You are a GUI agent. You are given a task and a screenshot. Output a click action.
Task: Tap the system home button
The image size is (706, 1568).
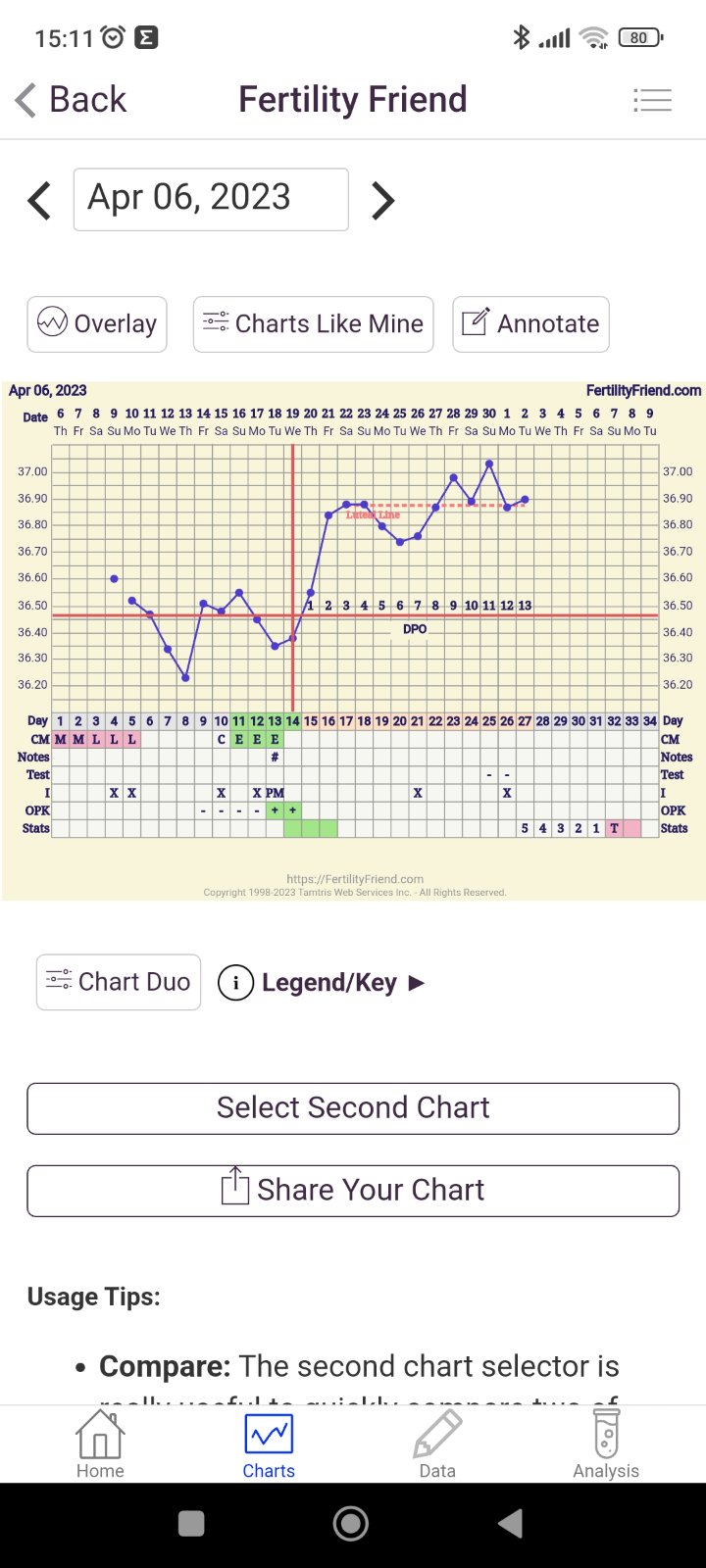(x=351, y=1524)
